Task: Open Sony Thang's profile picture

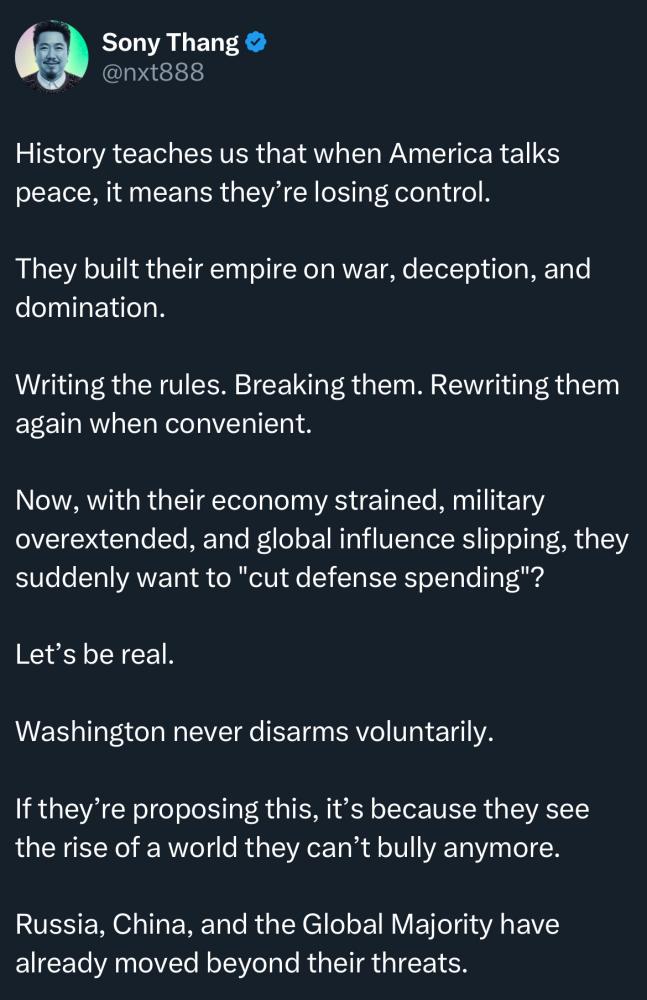Action: tap(53, 58)
